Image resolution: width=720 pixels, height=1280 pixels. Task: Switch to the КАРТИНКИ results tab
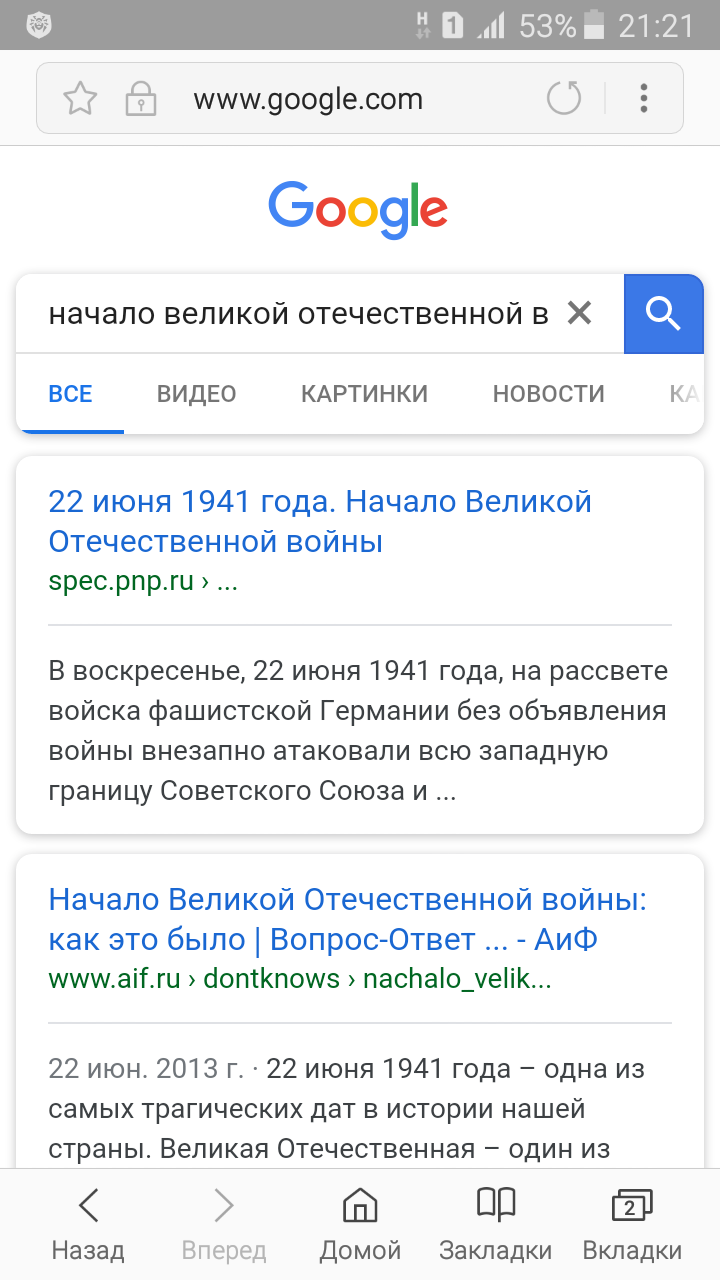[x=364, y=394]
